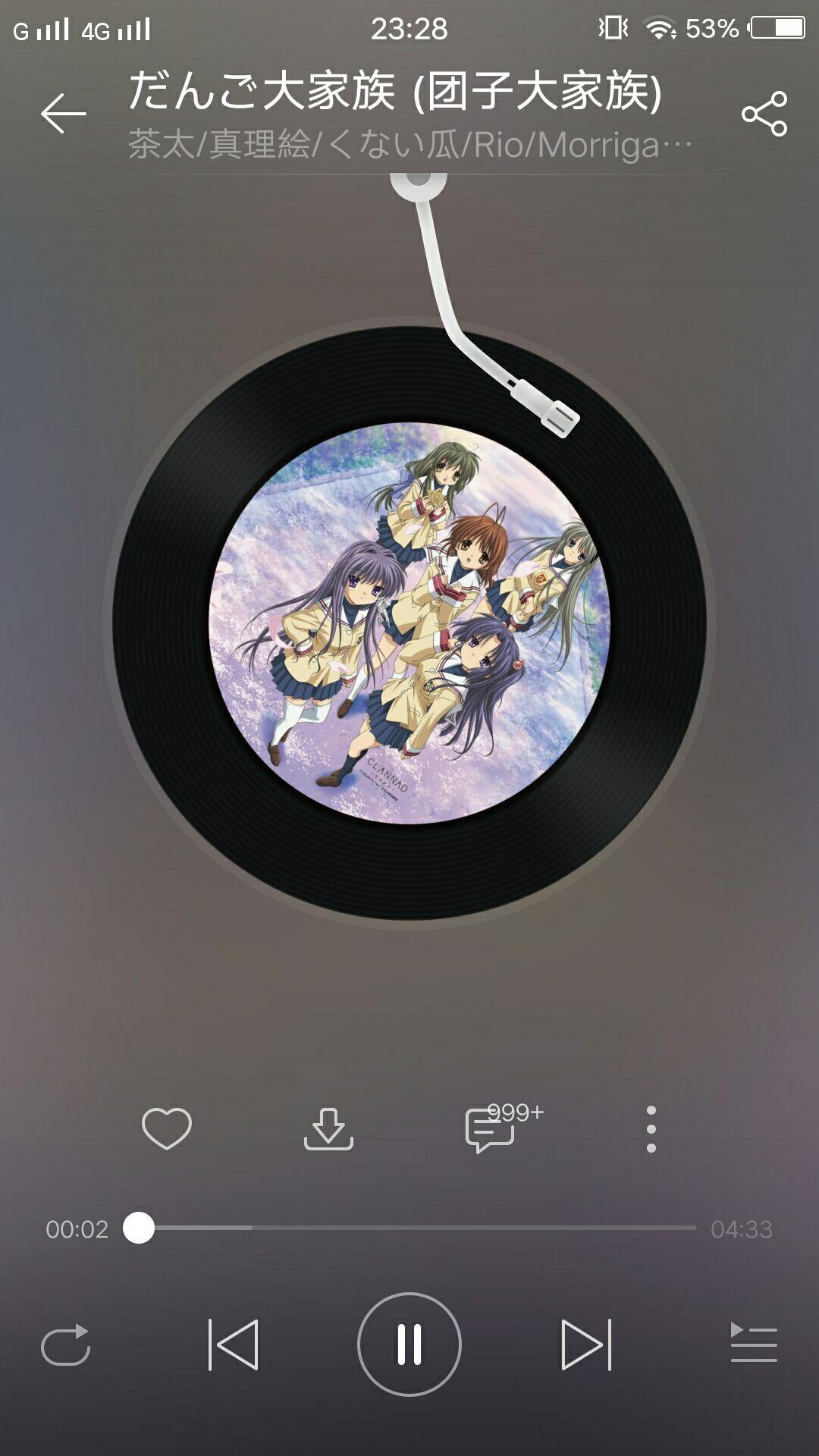Share this song

click(764, 114)
